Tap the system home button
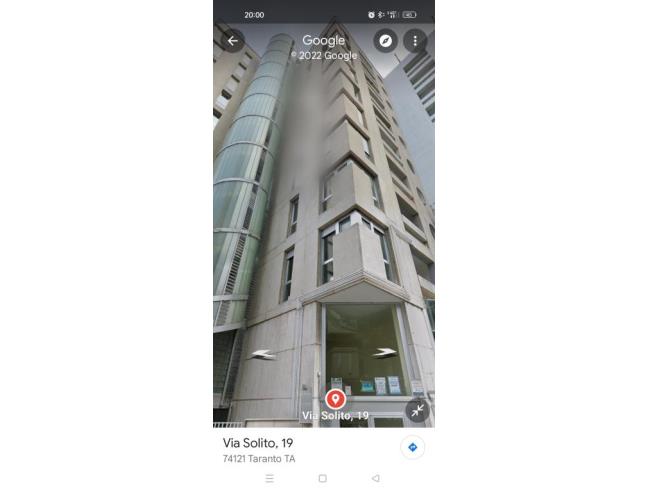The width and height of the screenshot is (648, 492). click(322, 479)
